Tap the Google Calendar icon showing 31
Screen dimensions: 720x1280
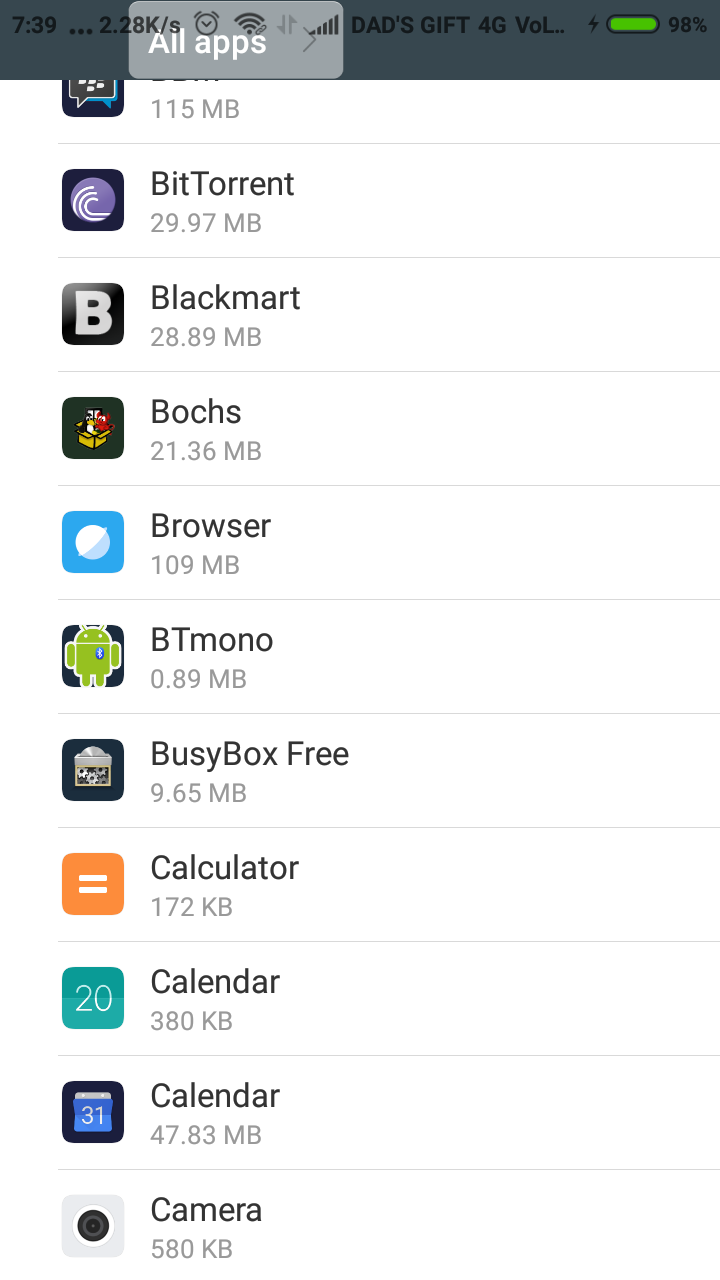click(92, 1112)
